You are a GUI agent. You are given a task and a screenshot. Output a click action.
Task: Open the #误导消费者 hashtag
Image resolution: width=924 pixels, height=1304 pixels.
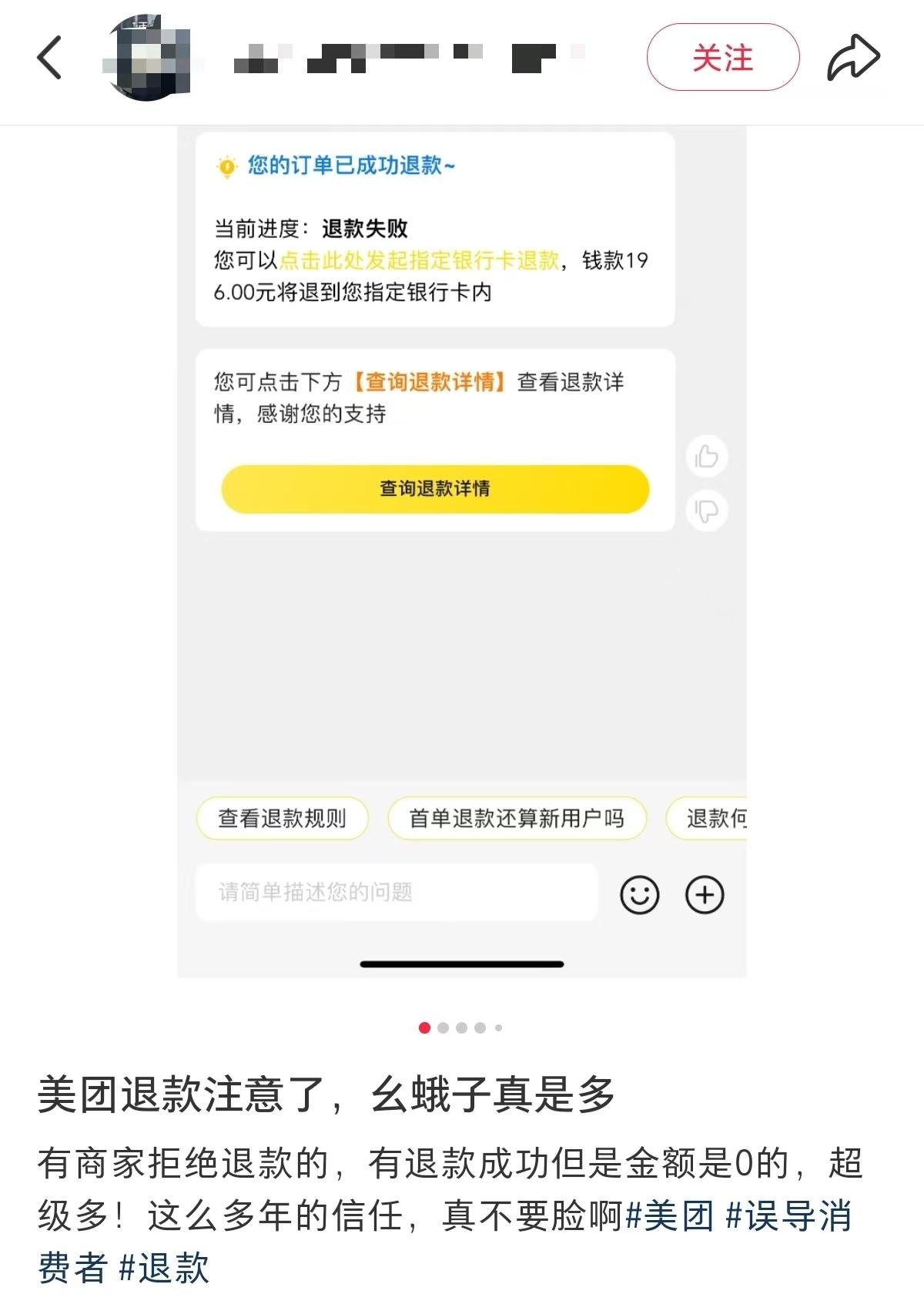tap(788, 1217)
